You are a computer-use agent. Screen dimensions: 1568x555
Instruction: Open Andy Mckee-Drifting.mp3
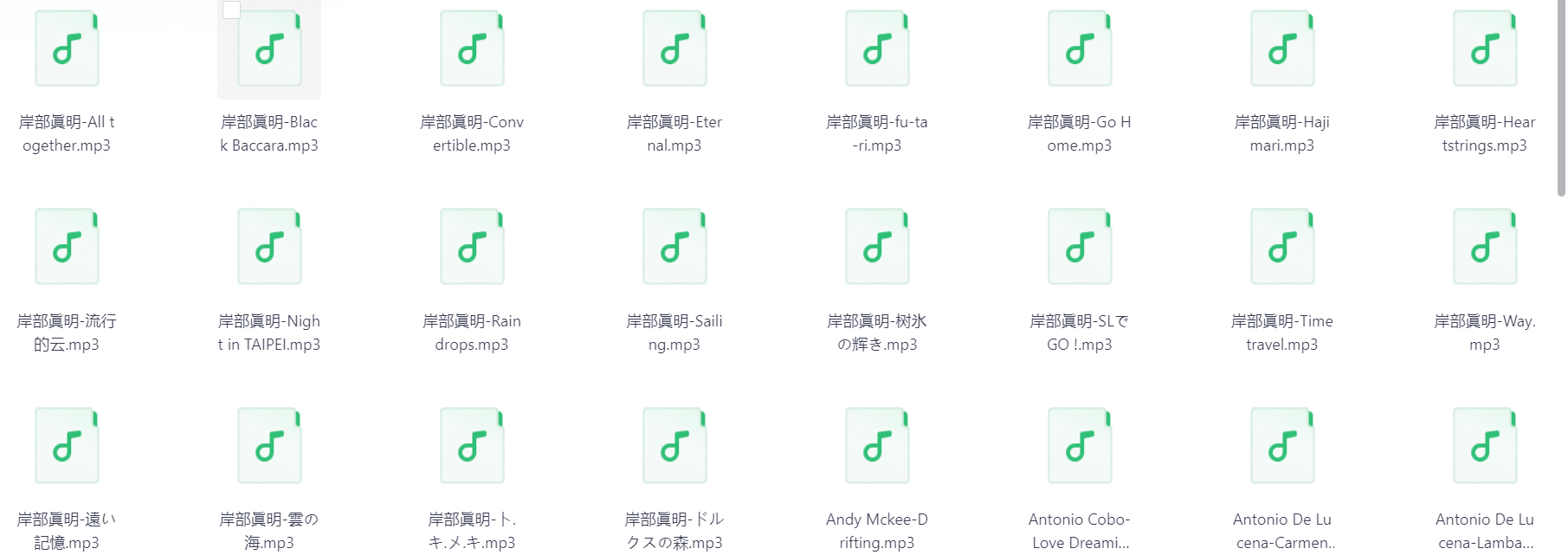tap(877, 447)
